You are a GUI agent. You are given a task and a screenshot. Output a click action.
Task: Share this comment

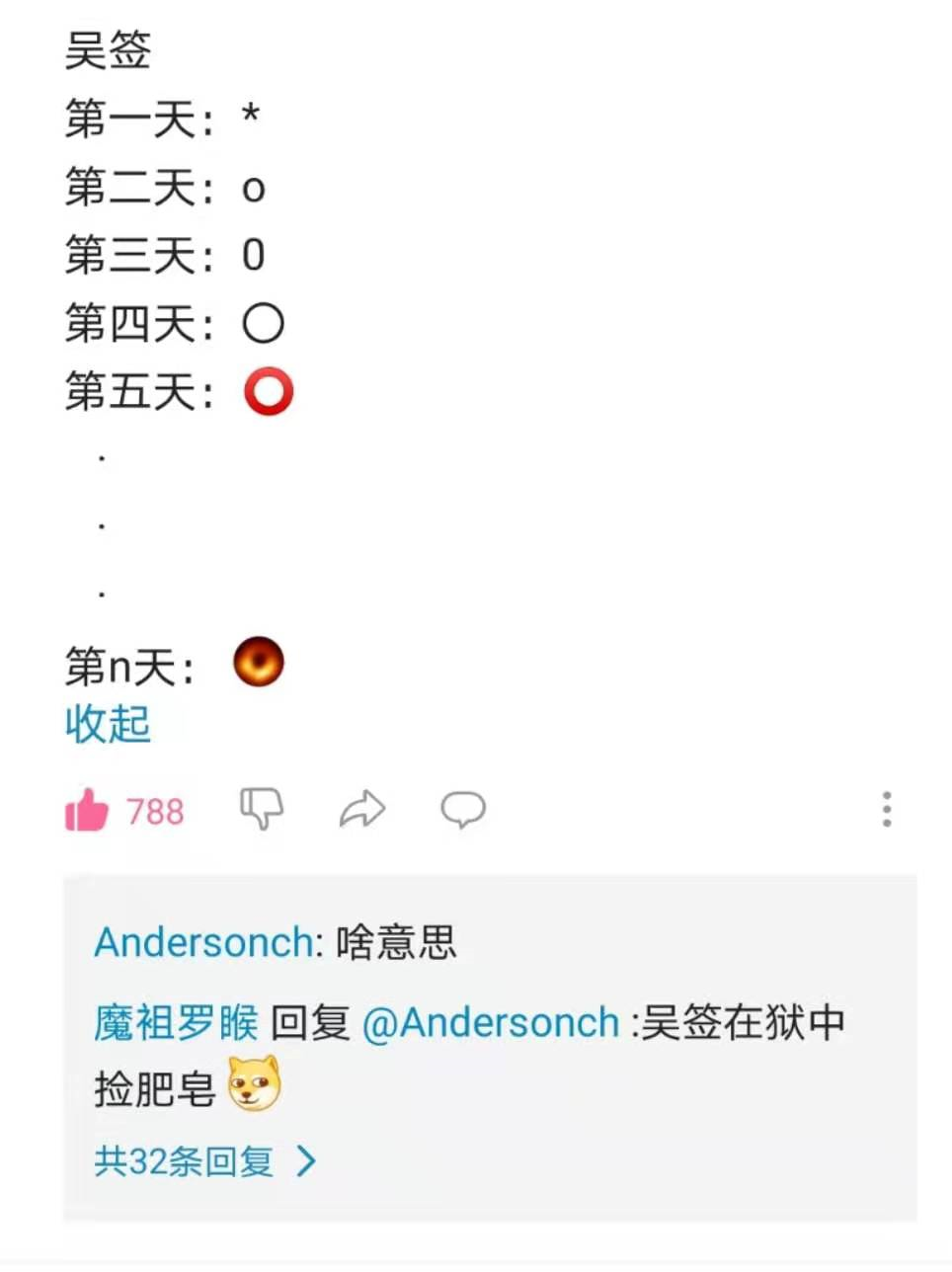click(x=361, y=809)
